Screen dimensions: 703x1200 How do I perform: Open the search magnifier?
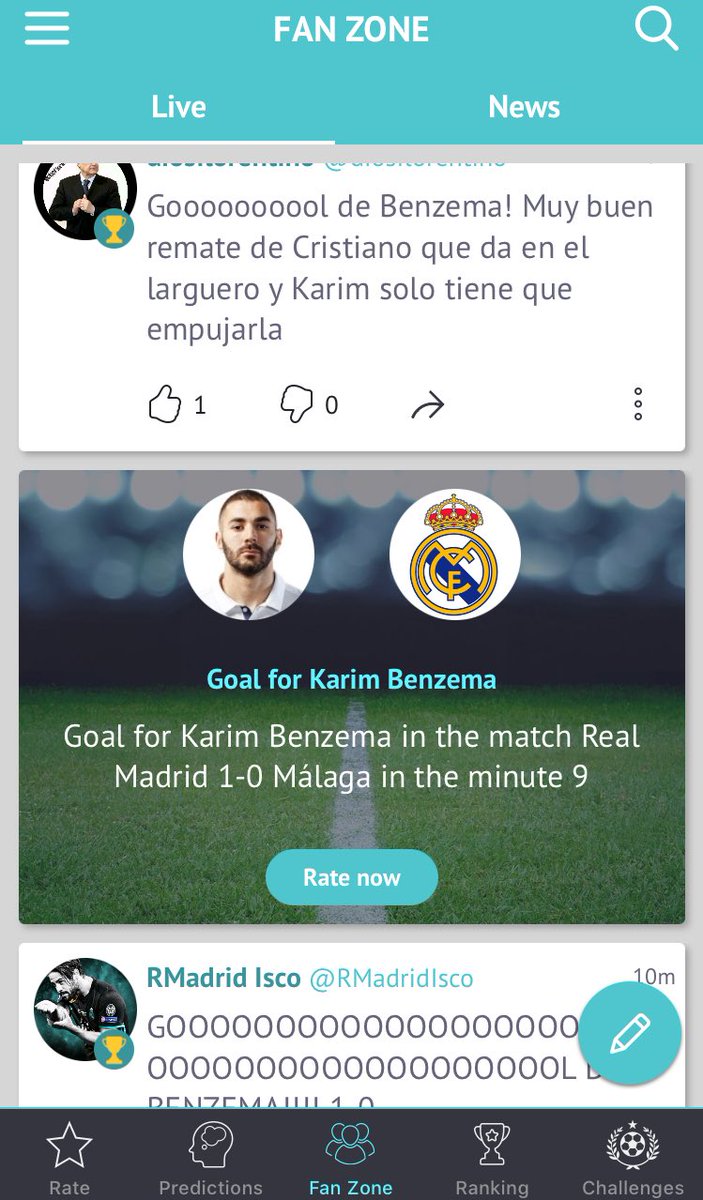[x=656, y=29]
